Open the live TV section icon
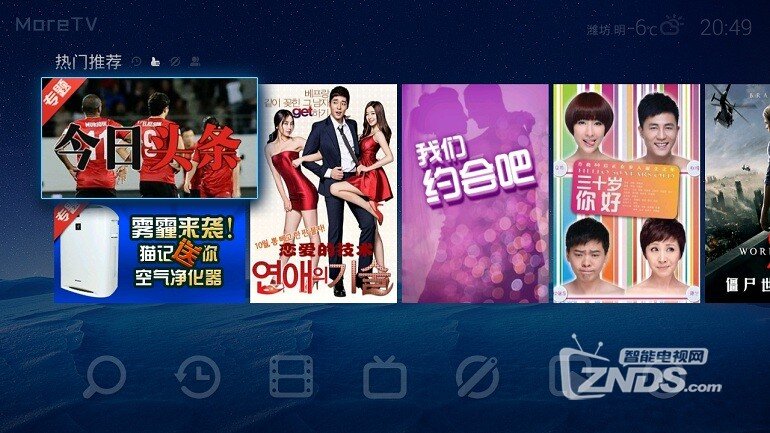Screen dimensions: 770x433 pos(384,379)
